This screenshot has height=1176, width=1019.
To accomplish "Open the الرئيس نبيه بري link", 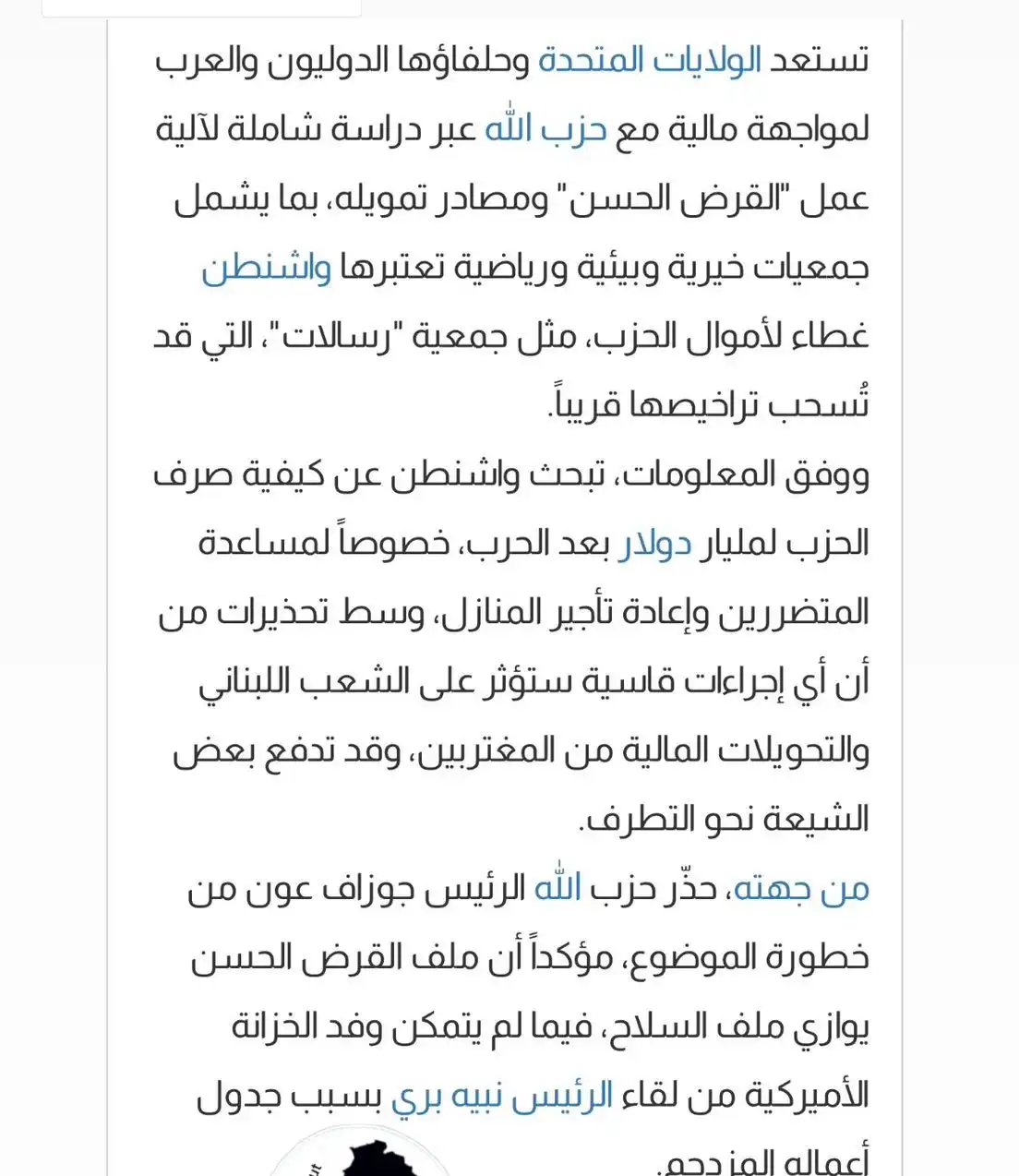I will (502, 1097).
